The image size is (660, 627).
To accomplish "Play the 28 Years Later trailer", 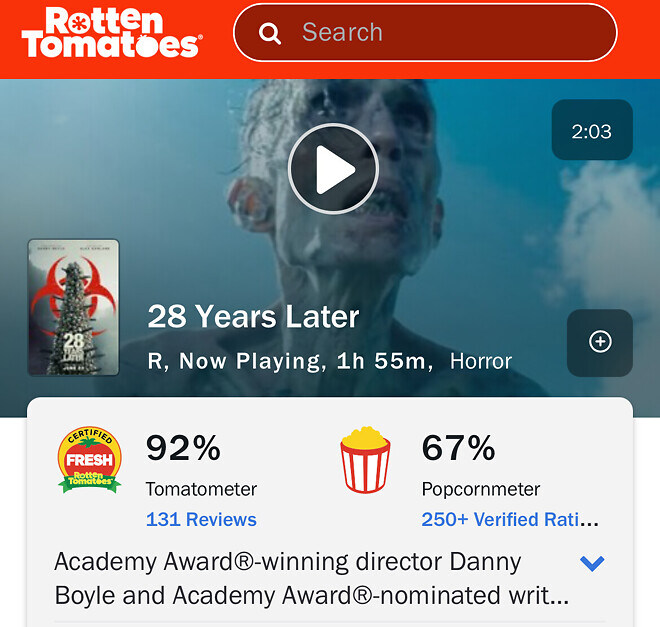I will [x=333, y=171].
